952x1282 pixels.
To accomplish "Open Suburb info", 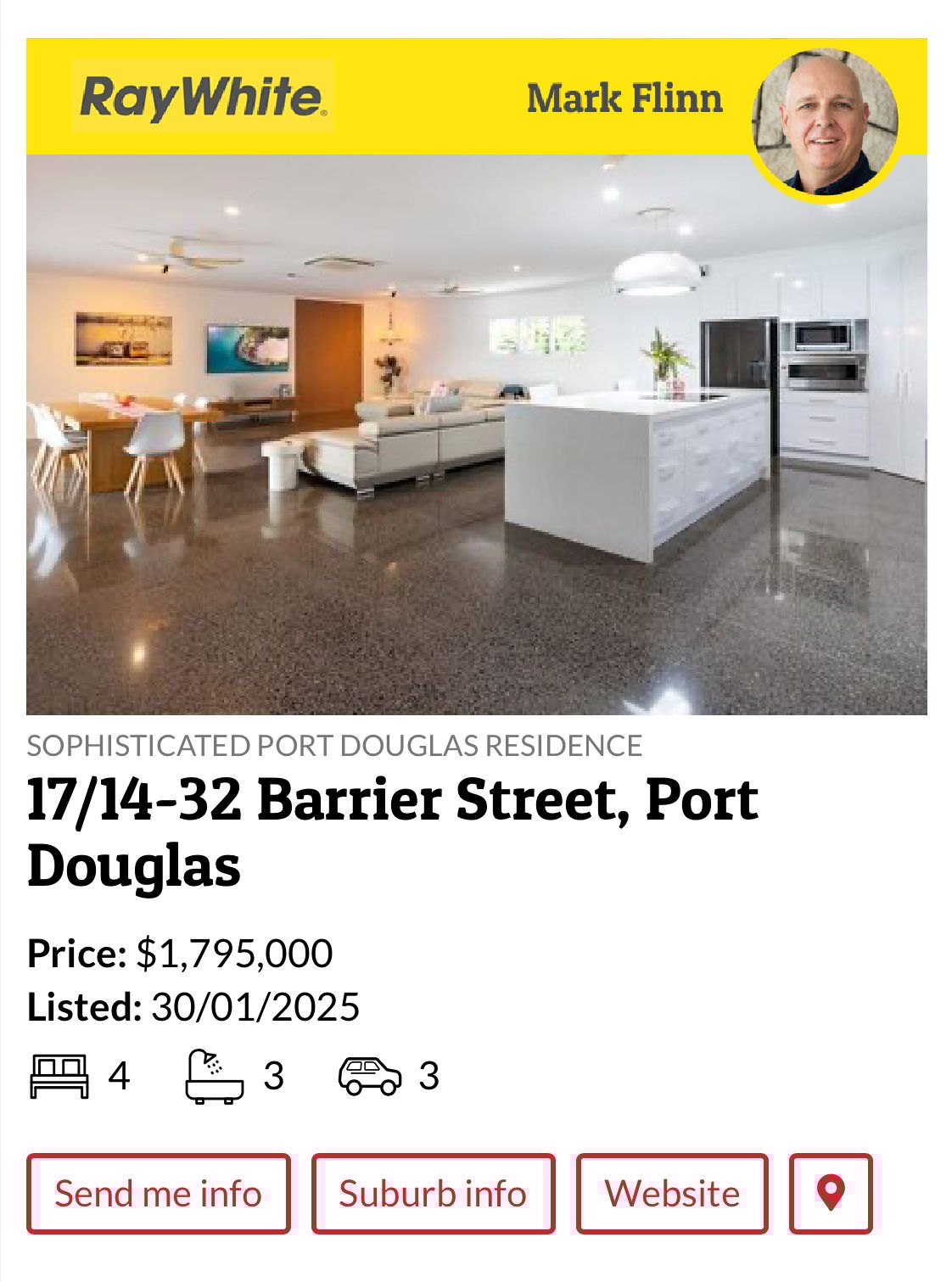I will pos(433,1193).
